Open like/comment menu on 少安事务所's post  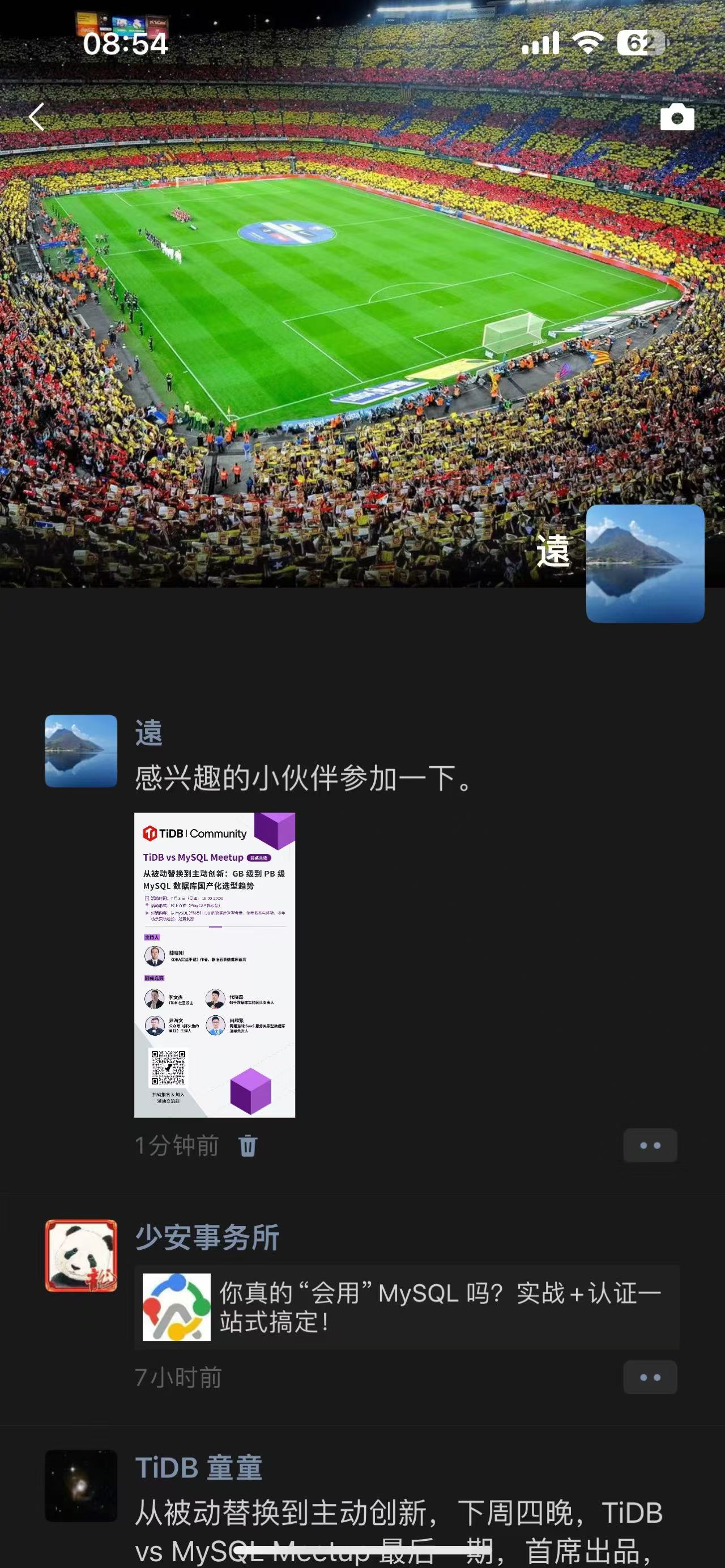tap(650, 1377)
